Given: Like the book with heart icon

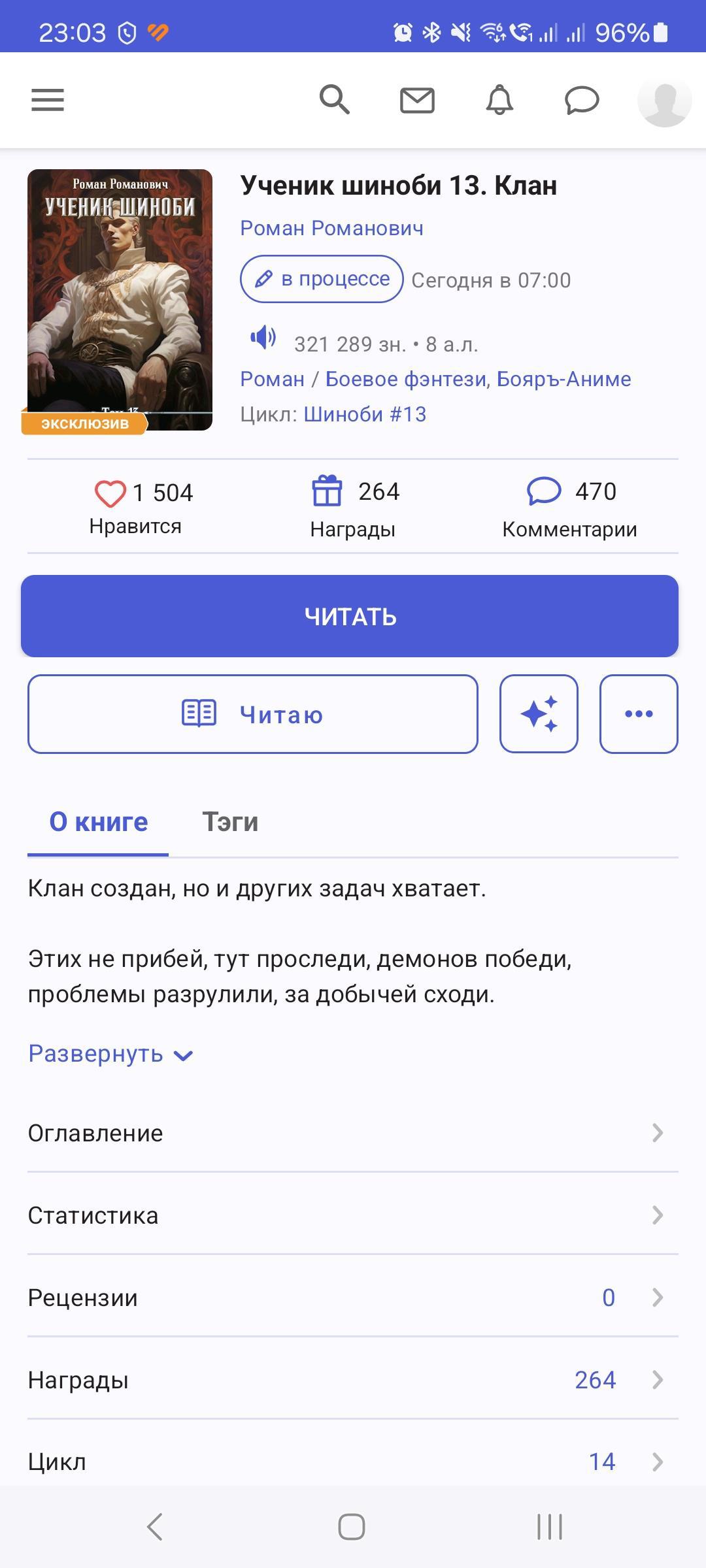Looking at the screenshot, I should click(x=110, y=493).
